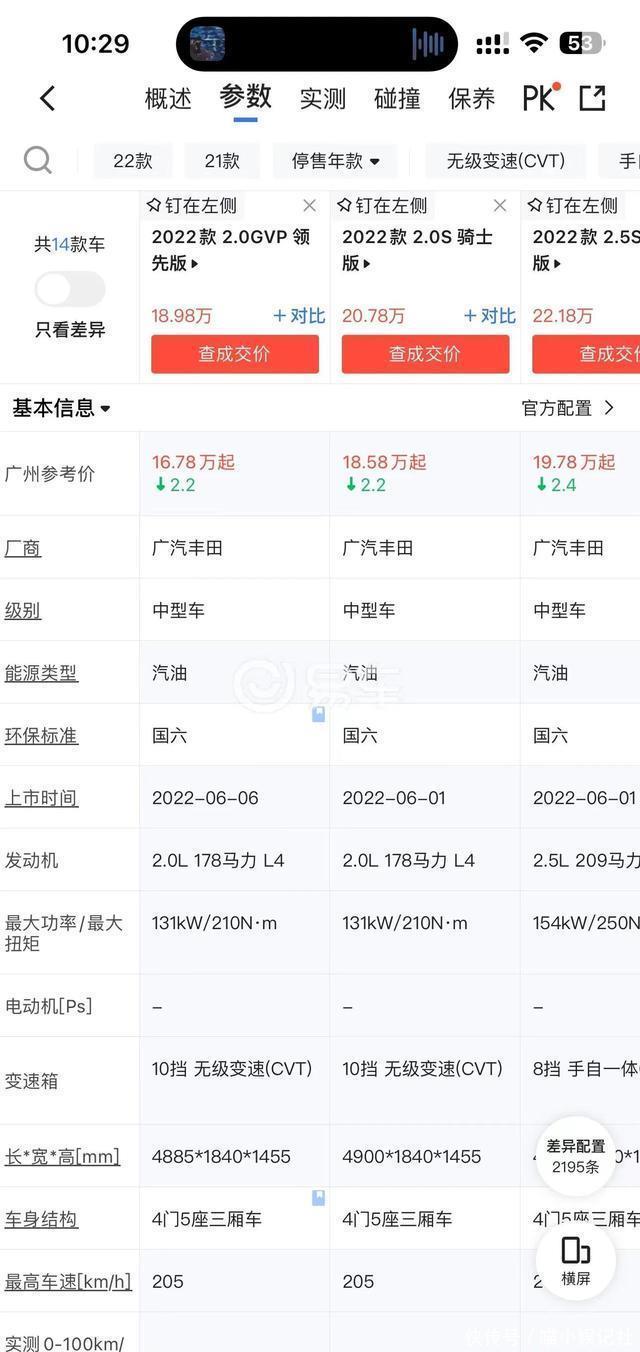640x1352 pixels.
Task: Share this page via the share icon
Action: tap(592, 97)
